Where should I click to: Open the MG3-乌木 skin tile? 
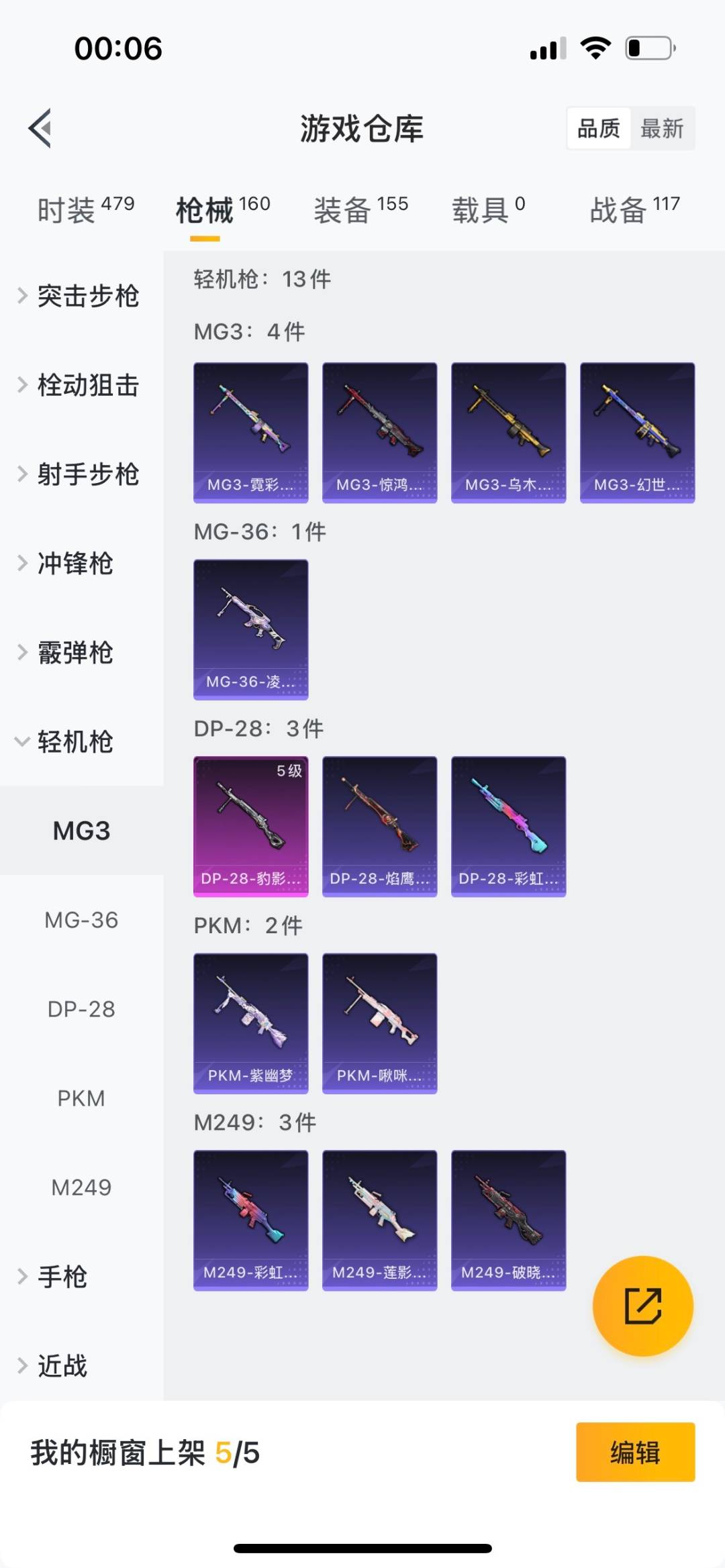click(x=509, y=432)
